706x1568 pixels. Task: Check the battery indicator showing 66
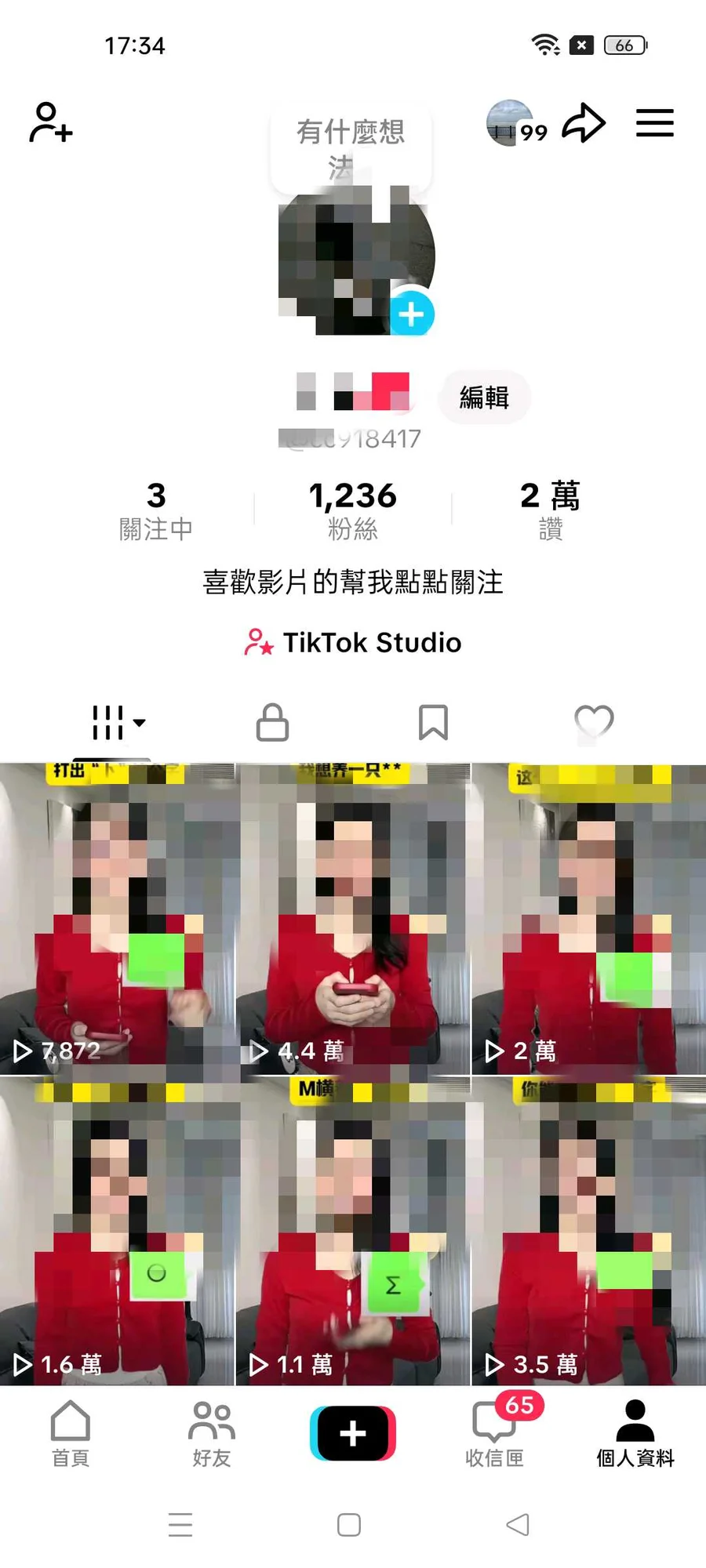pos(622,45)
